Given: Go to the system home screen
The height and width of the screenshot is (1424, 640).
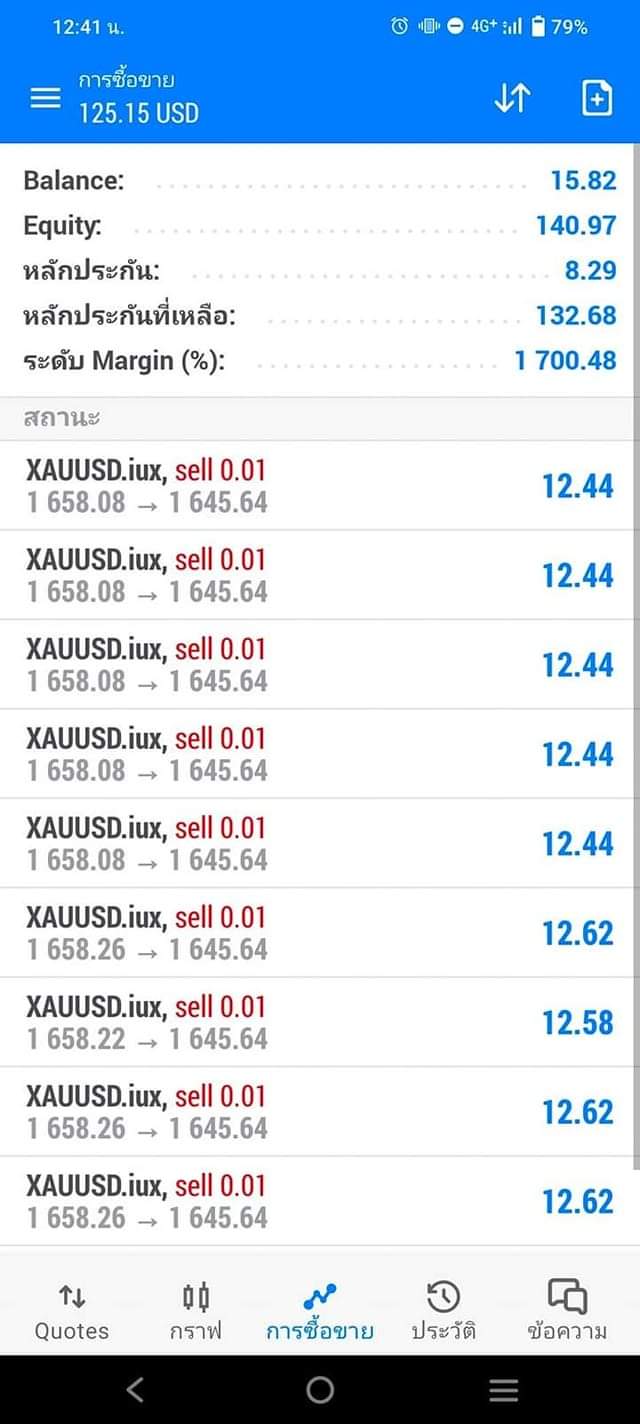Looking at the screenshot, I should coord(320,1389).
